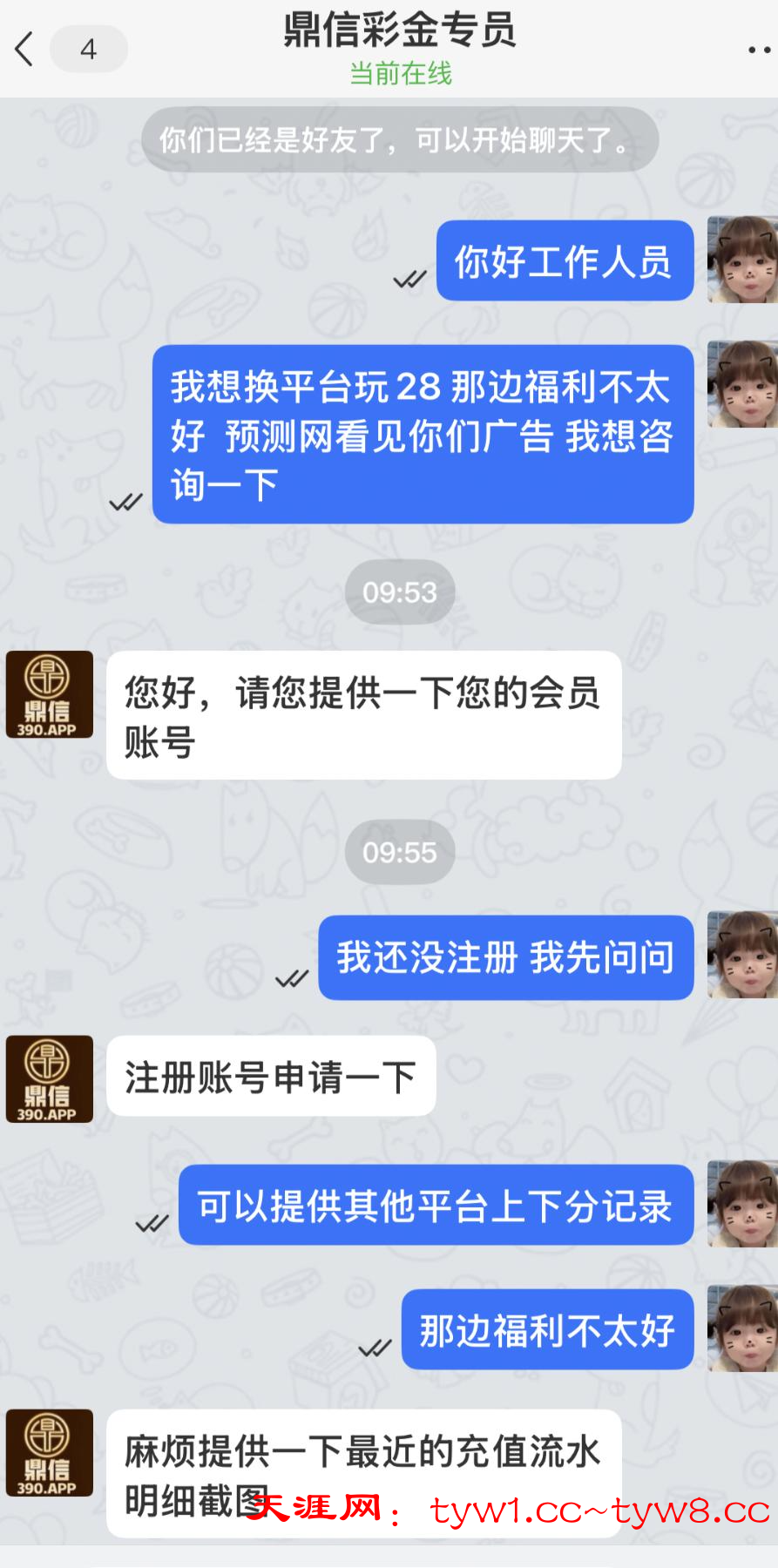The height and width of the screenshot is (1568, 778).
Task: Open the more options menu
Action: click(x=759, y=50)
